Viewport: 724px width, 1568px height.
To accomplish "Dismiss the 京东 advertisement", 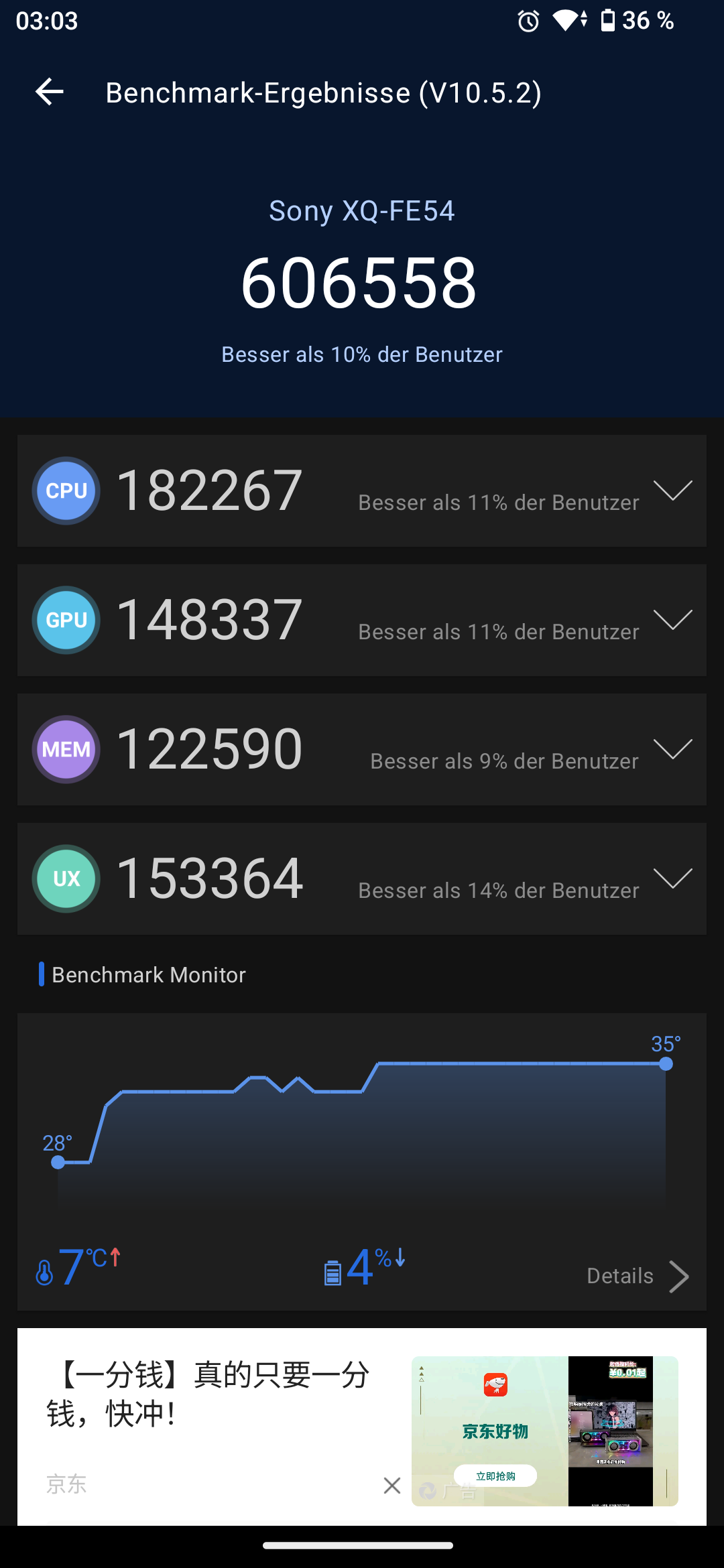I will (392, 1486).
